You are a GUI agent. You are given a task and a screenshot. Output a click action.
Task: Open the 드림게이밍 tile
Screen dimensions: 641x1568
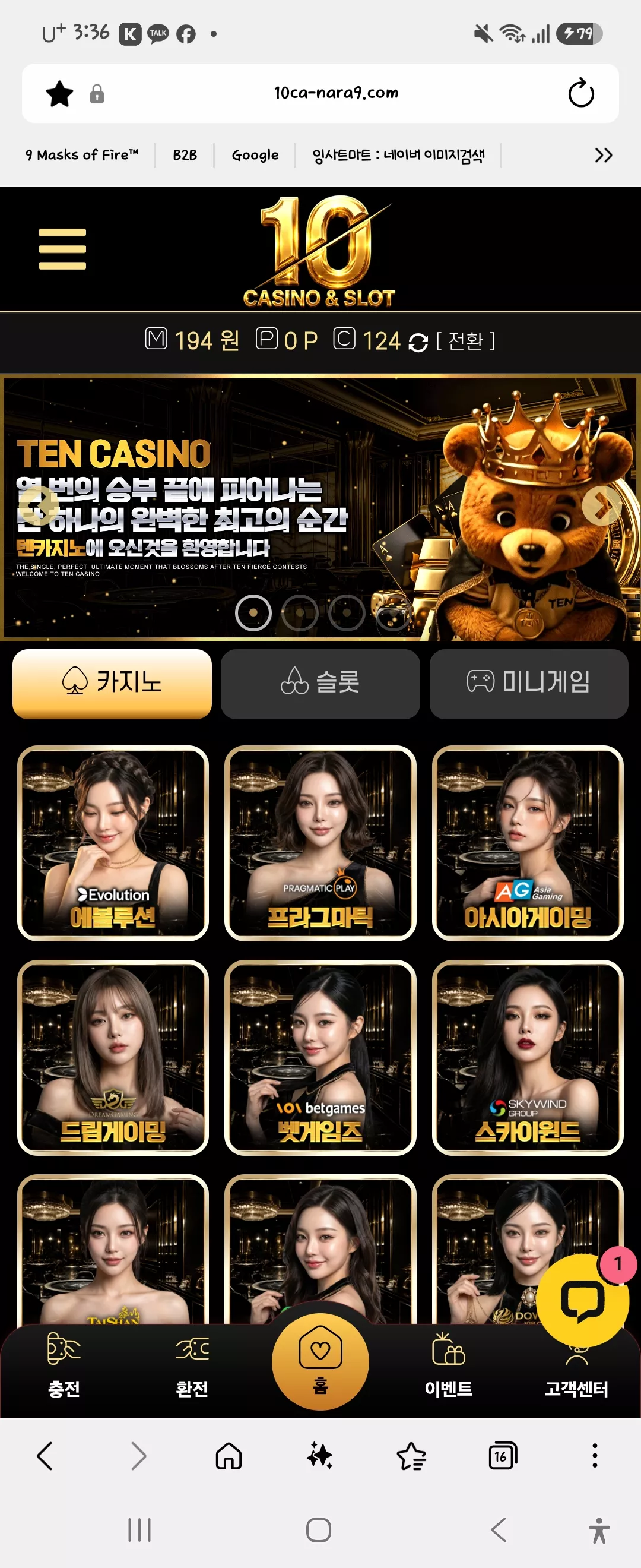click(113, 1057)
